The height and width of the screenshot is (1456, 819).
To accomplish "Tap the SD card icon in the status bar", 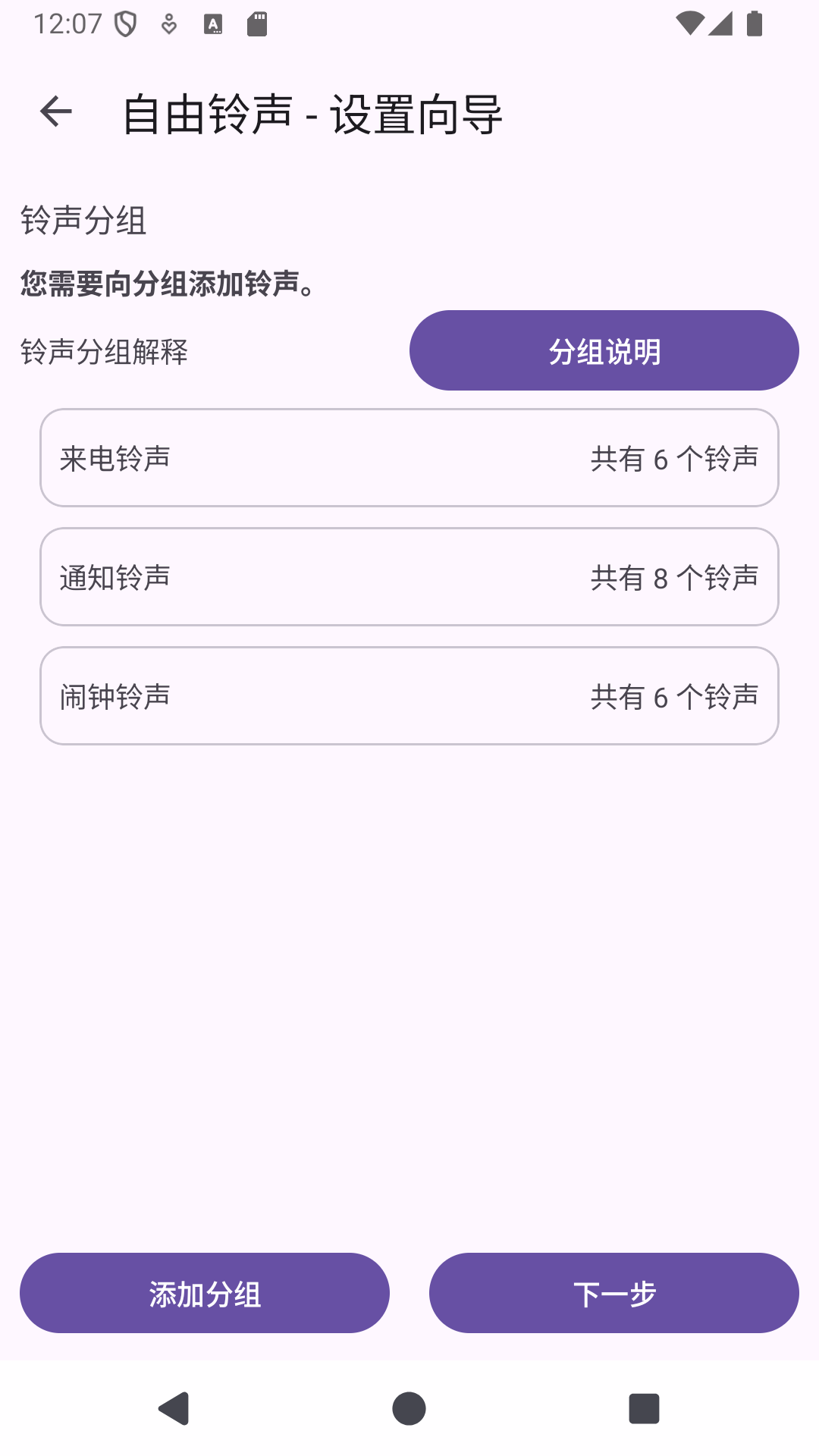I will tap(258, 24).
